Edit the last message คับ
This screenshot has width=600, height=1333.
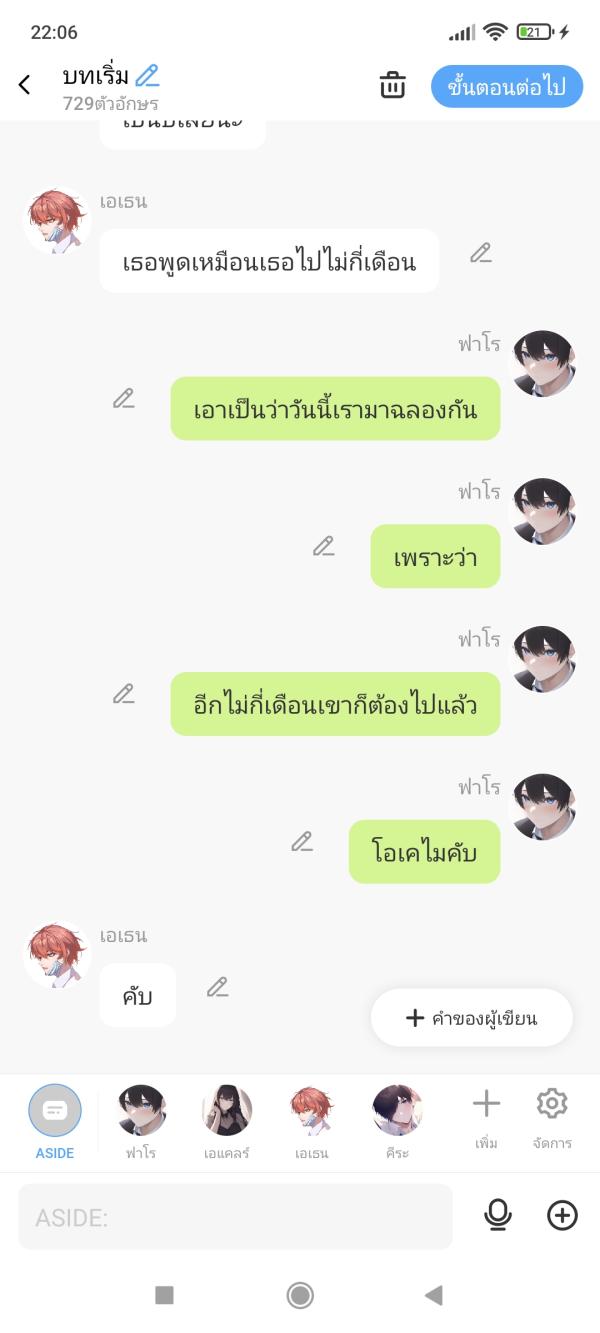218,987
